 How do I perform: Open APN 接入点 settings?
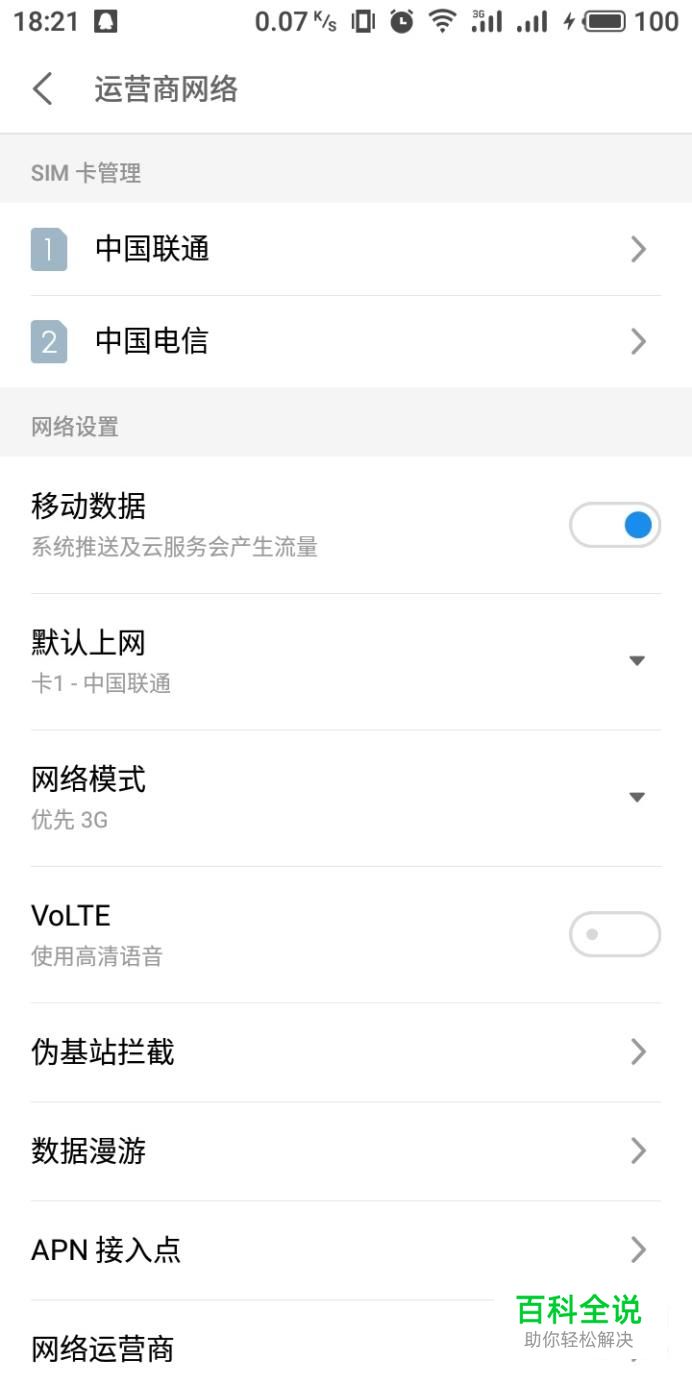coord(345,1250)
